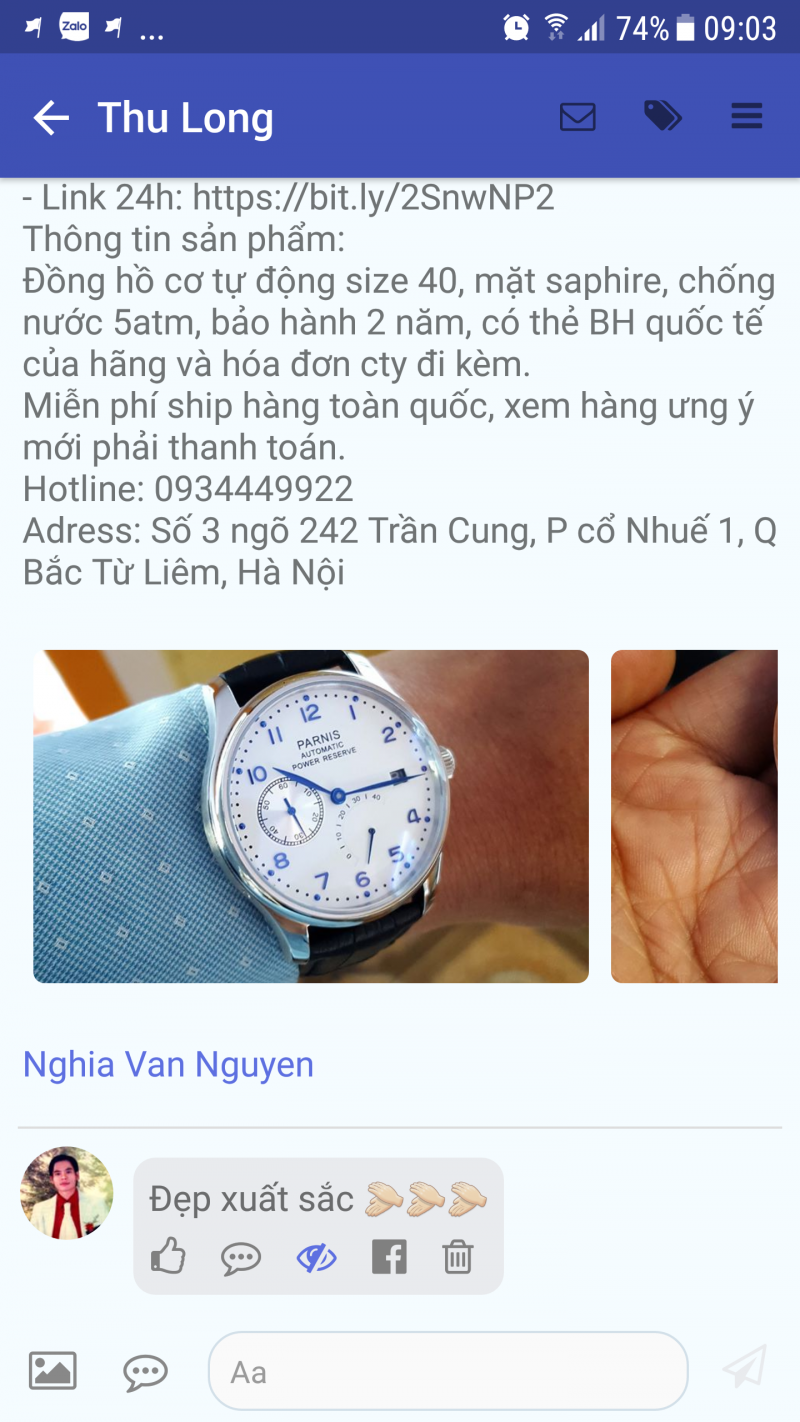Focus the Aa message input field
The image size is (800, 1422).
click(447, 1371)
